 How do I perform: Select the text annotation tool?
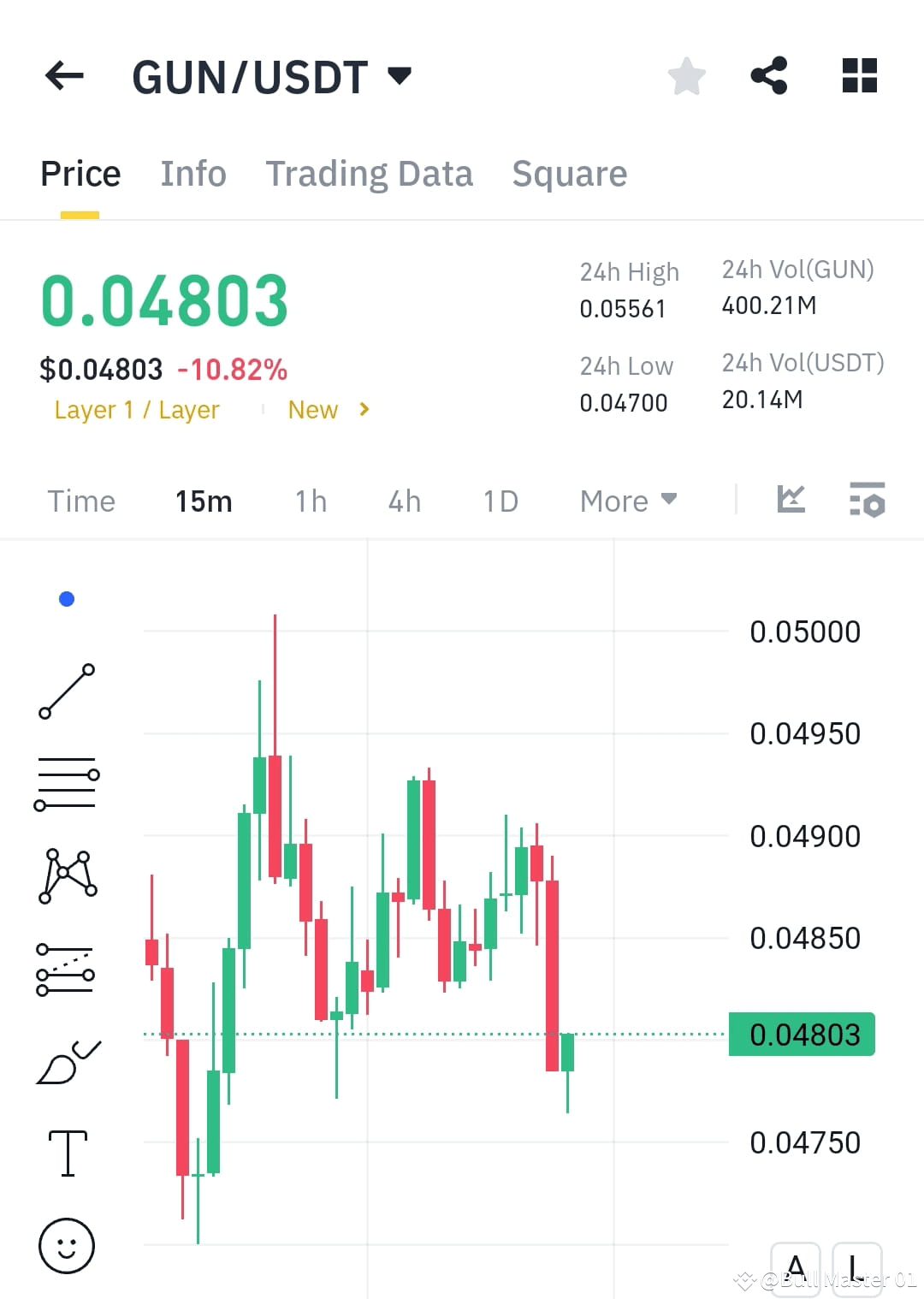[67, 1151]
